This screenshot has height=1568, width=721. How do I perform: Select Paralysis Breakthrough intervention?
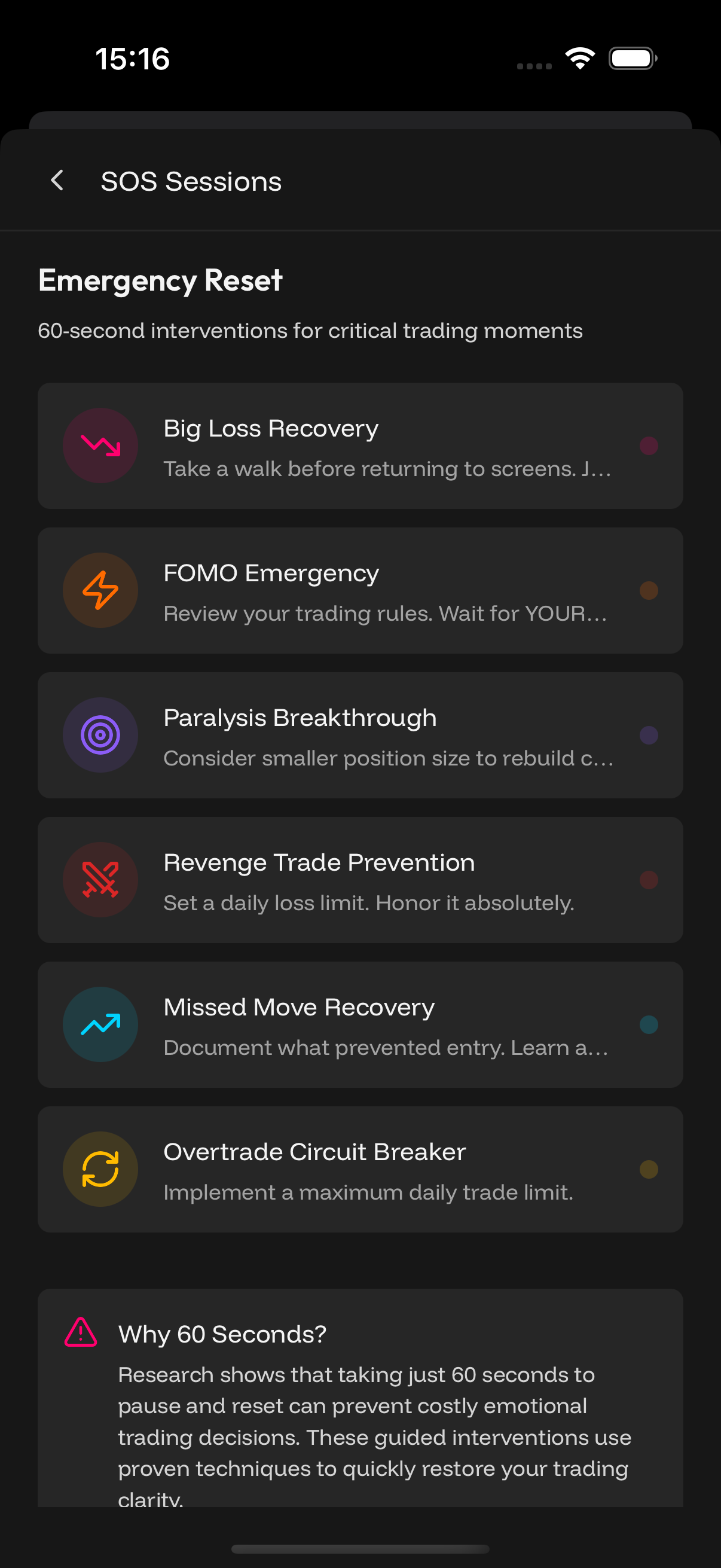359,736
